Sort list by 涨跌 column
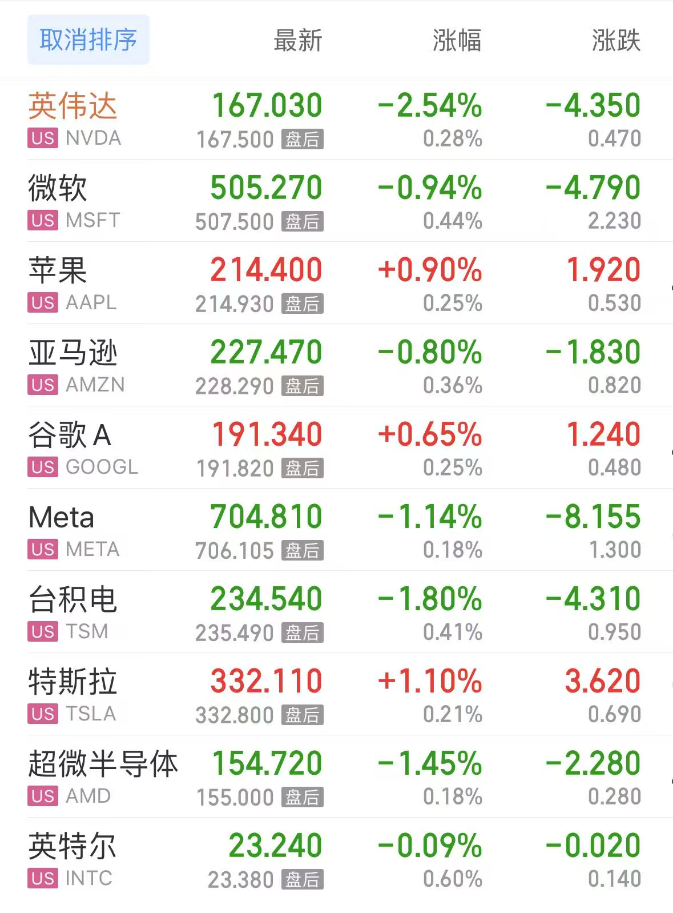Viewport: 673px width, 913px height. point(616,41)
